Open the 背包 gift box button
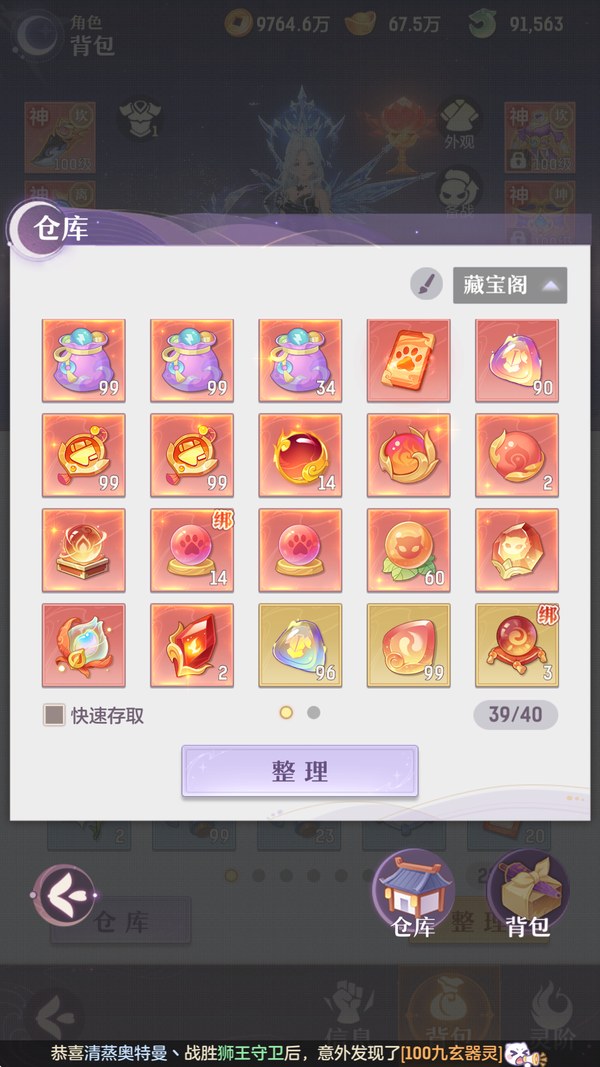The image size is (600, 1067). click(527, 893)
